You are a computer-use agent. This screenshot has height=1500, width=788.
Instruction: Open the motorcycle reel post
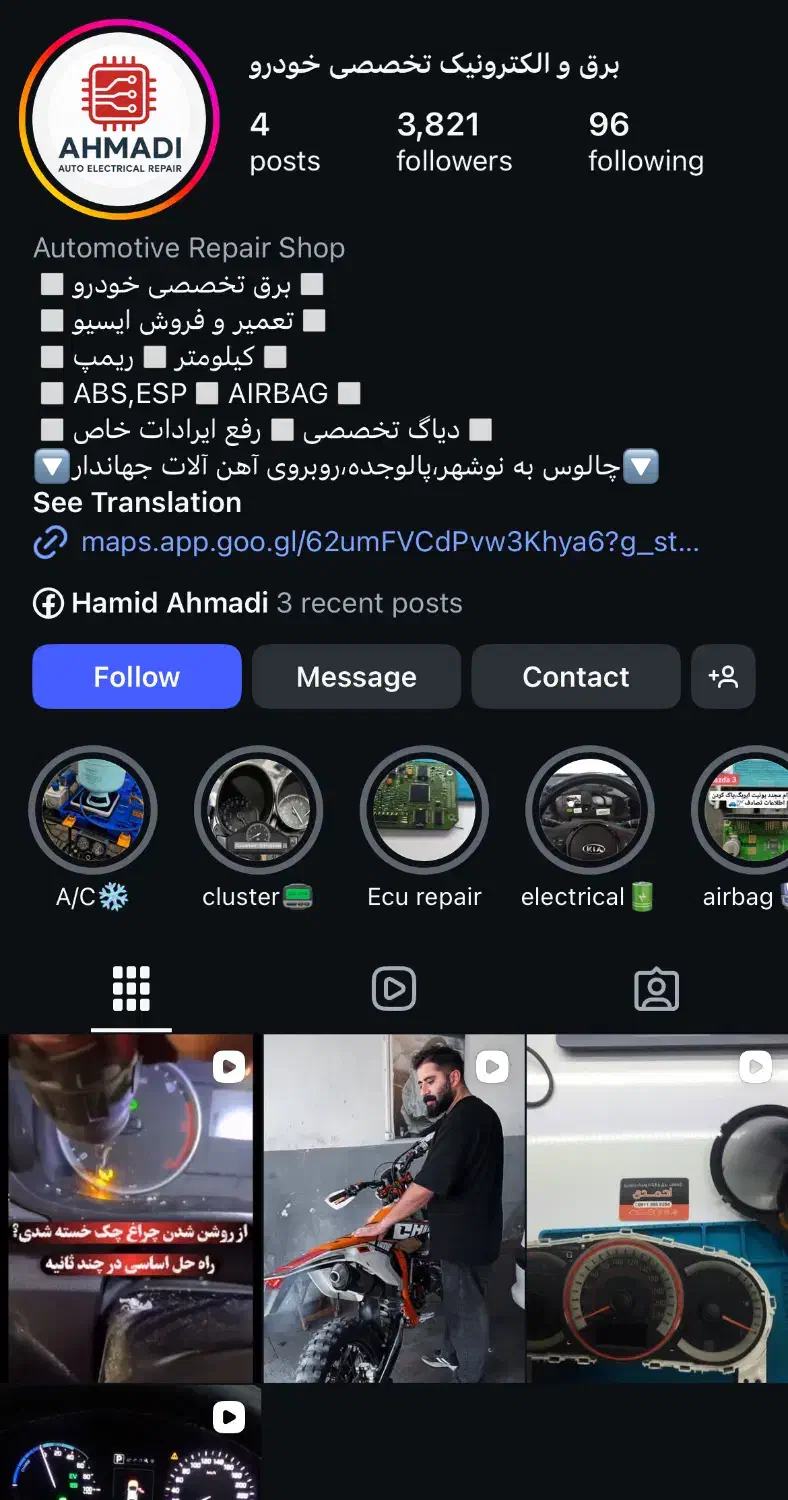tap(394, 1208)
